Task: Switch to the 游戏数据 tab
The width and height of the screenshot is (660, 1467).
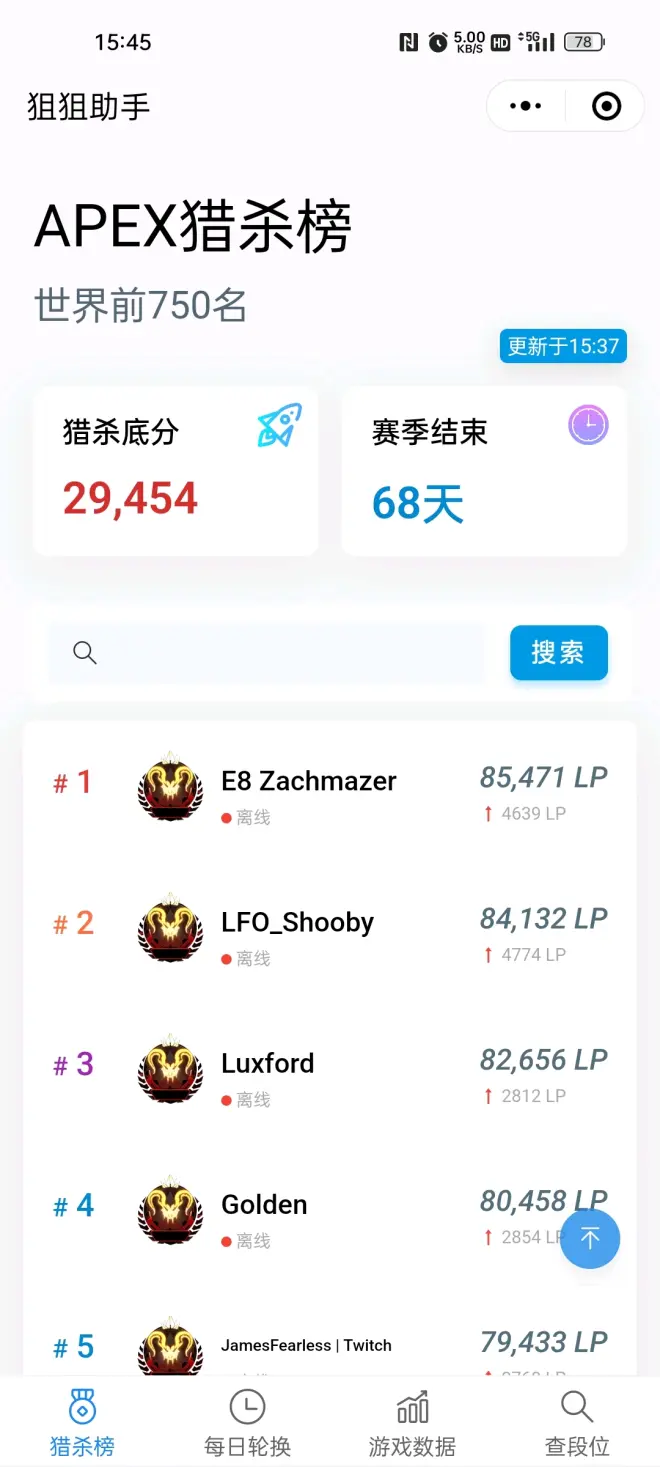Action: pos(412,1423)
